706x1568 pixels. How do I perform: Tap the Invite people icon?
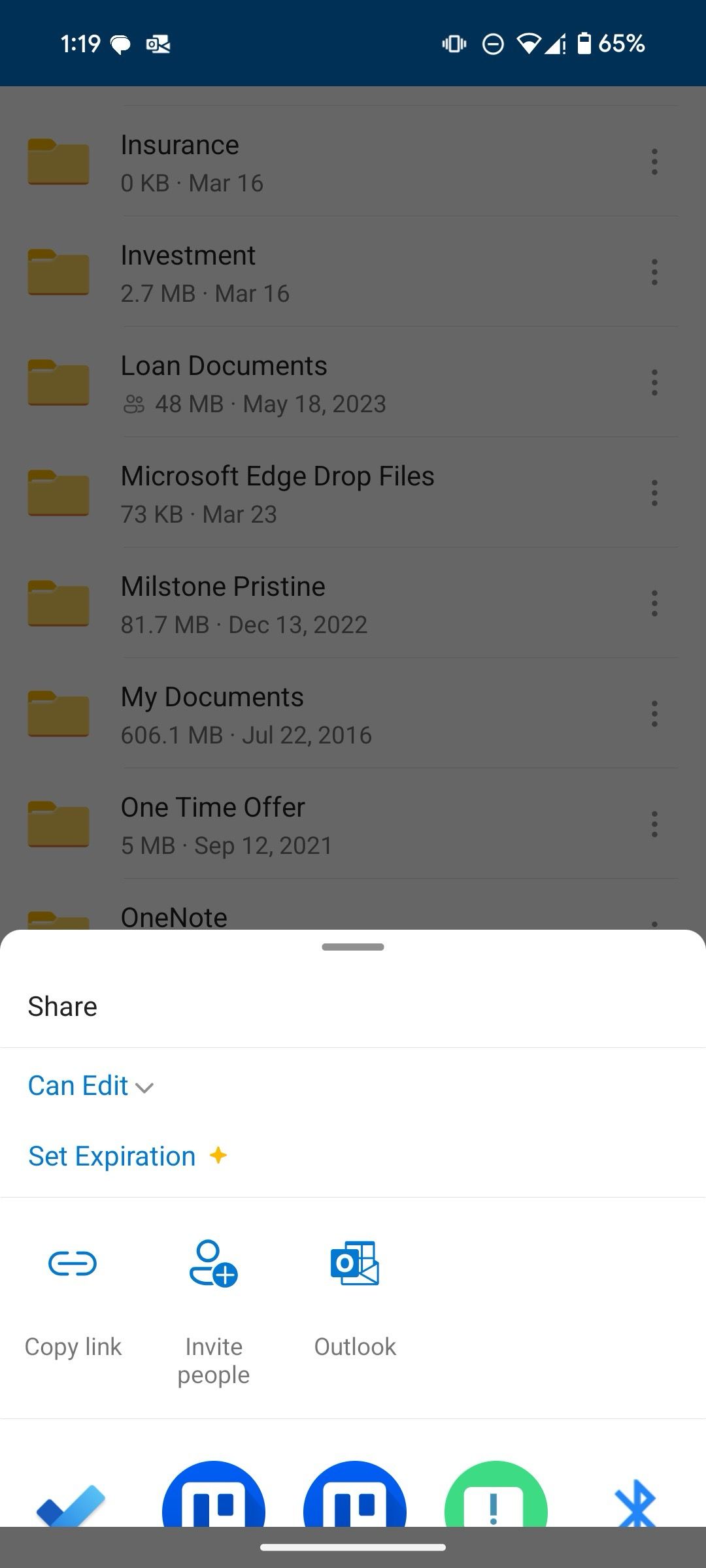[214, 1263]
